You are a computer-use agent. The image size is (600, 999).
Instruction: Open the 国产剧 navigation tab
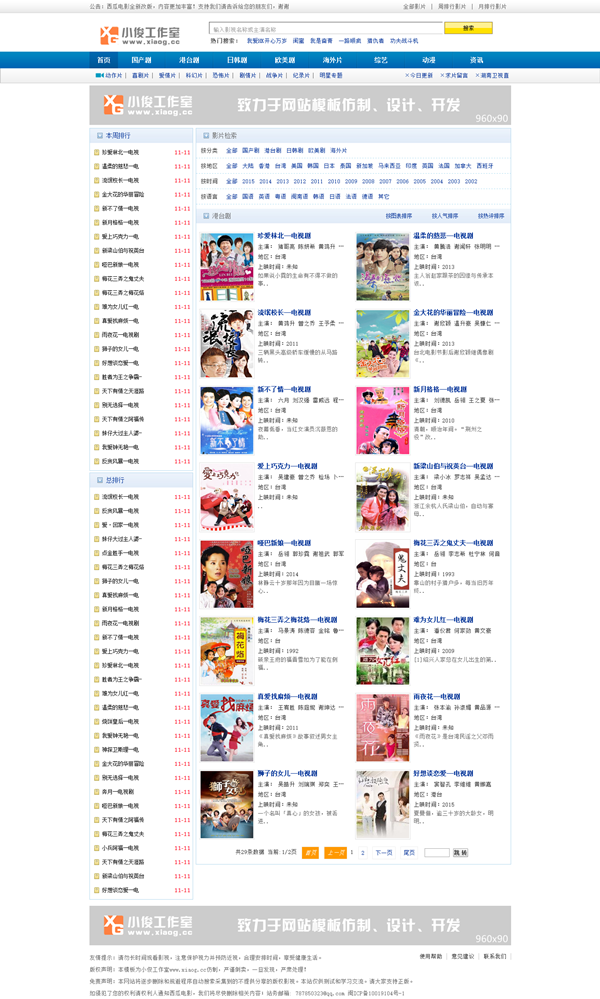click(x=141, y=60)
